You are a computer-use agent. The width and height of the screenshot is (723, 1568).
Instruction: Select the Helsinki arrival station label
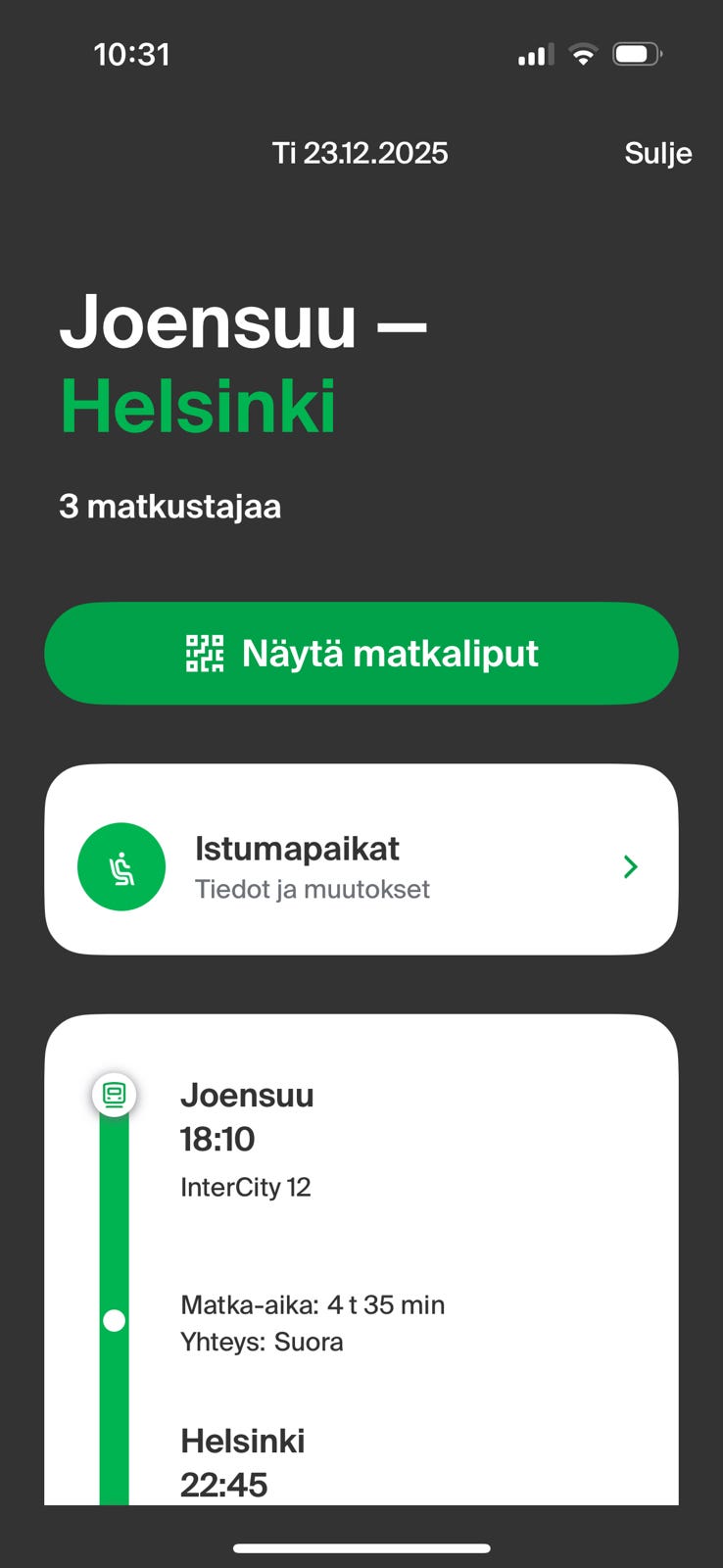242,1441
